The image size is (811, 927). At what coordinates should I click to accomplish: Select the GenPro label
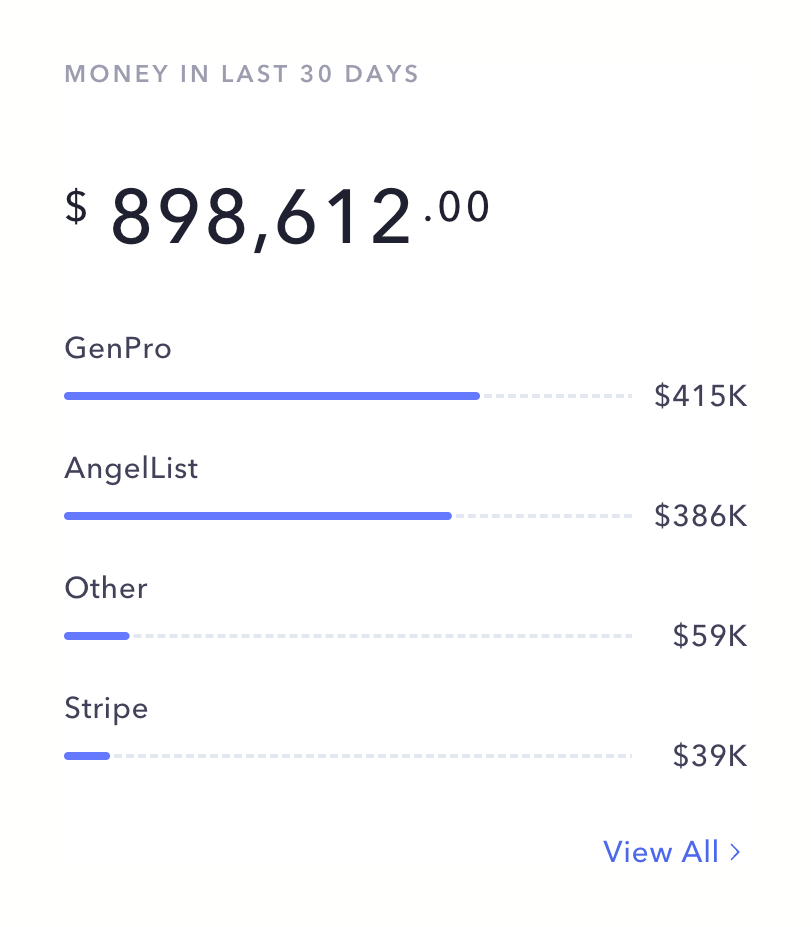tap(117, 348)
